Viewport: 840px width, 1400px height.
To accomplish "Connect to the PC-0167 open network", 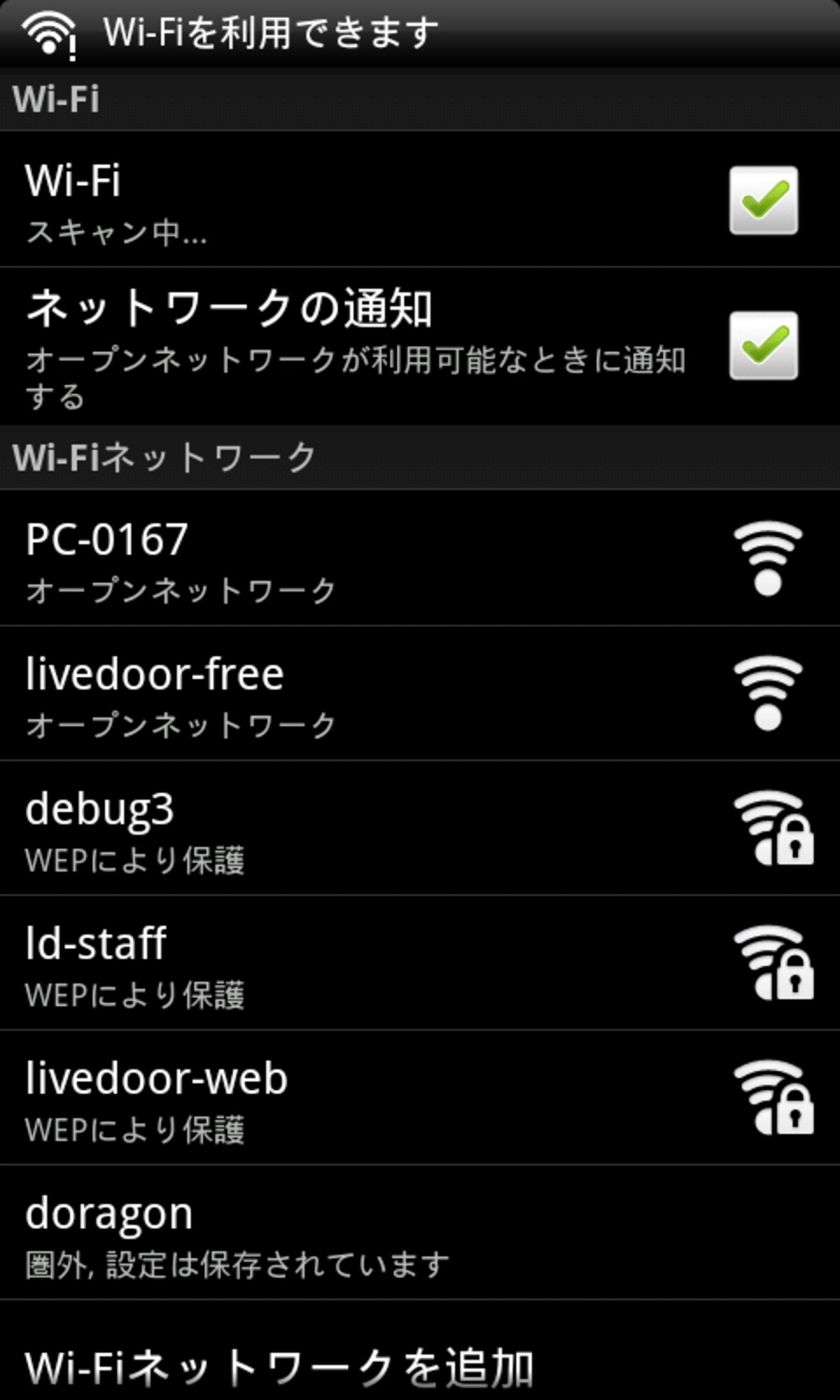I will pyautogui.click(x=420, y=558).
